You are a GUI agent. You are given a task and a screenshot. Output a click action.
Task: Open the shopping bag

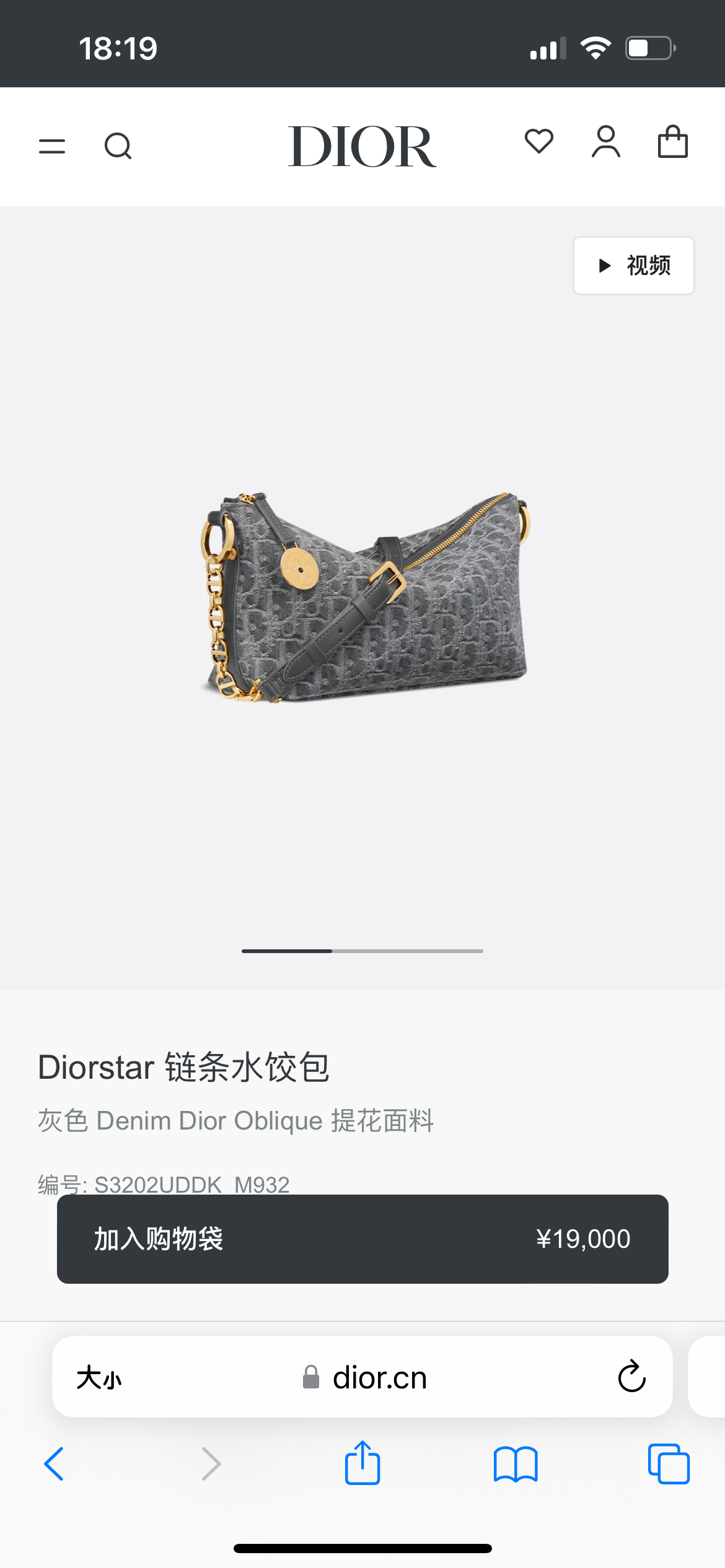click(672, 142)
